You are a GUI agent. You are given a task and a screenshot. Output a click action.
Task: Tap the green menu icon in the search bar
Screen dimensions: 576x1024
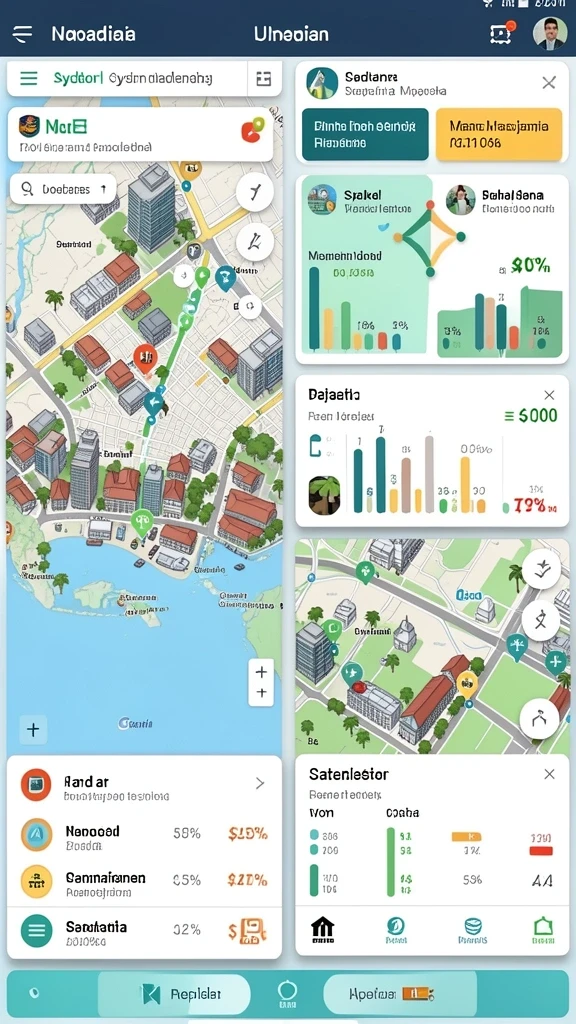click(29, 79)
